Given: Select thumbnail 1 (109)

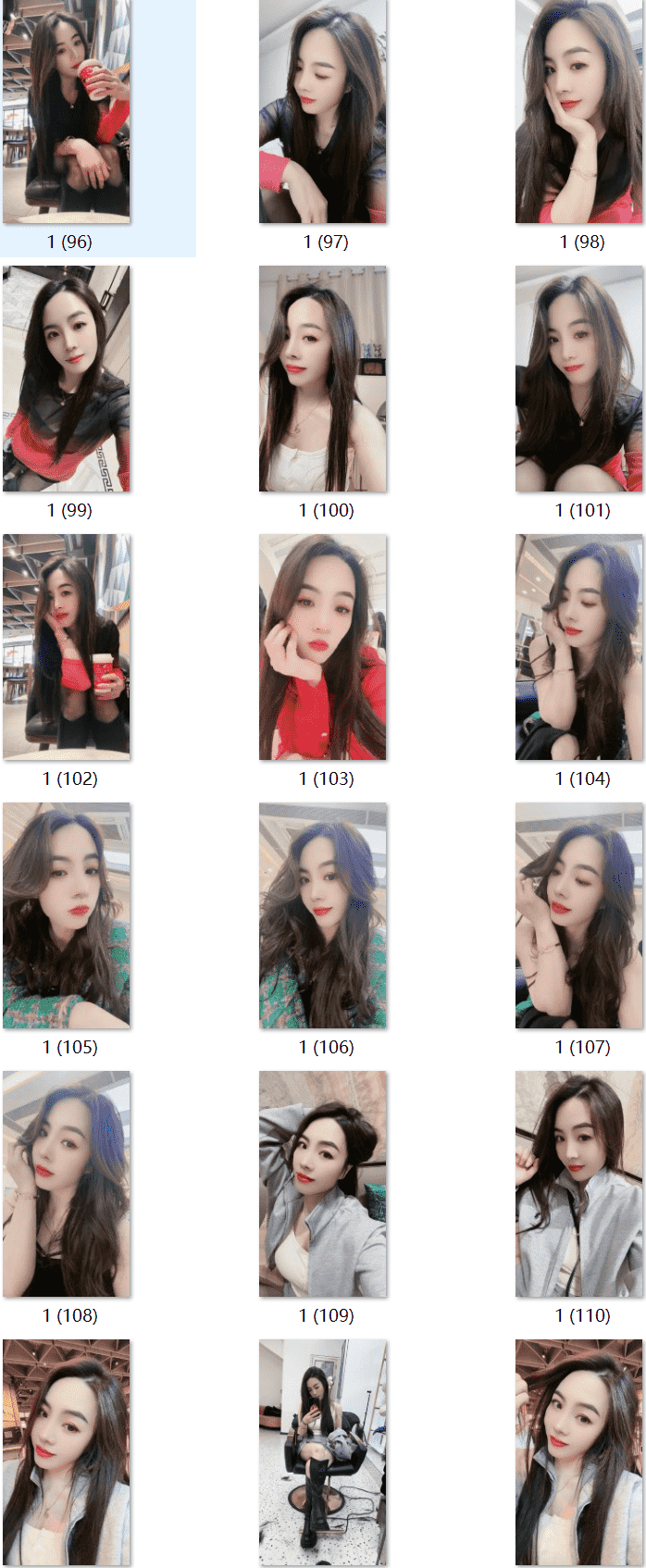Looking at the screenshot, I should coord(323,1184).
